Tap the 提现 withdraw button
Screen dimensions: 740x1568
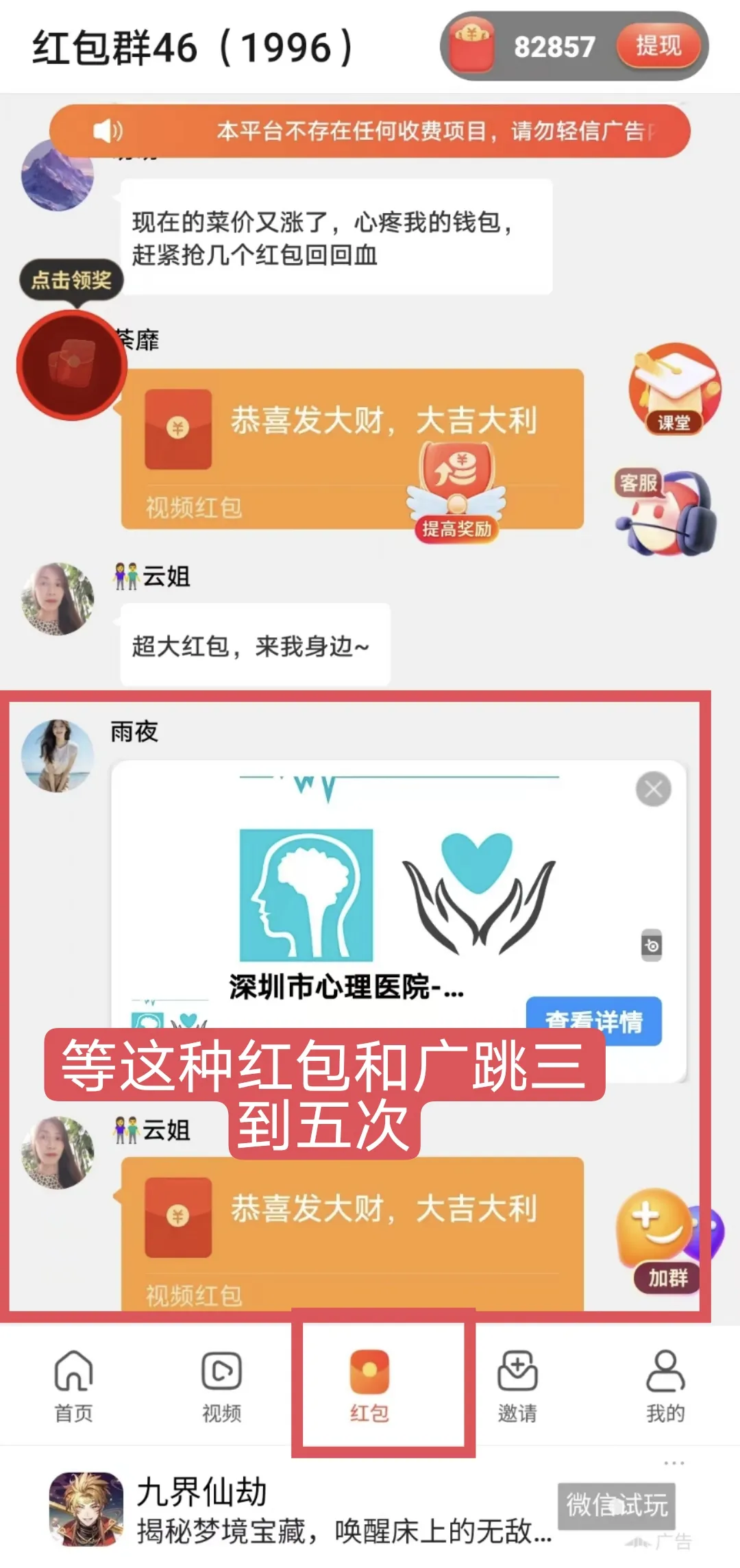tap(658, 47)
